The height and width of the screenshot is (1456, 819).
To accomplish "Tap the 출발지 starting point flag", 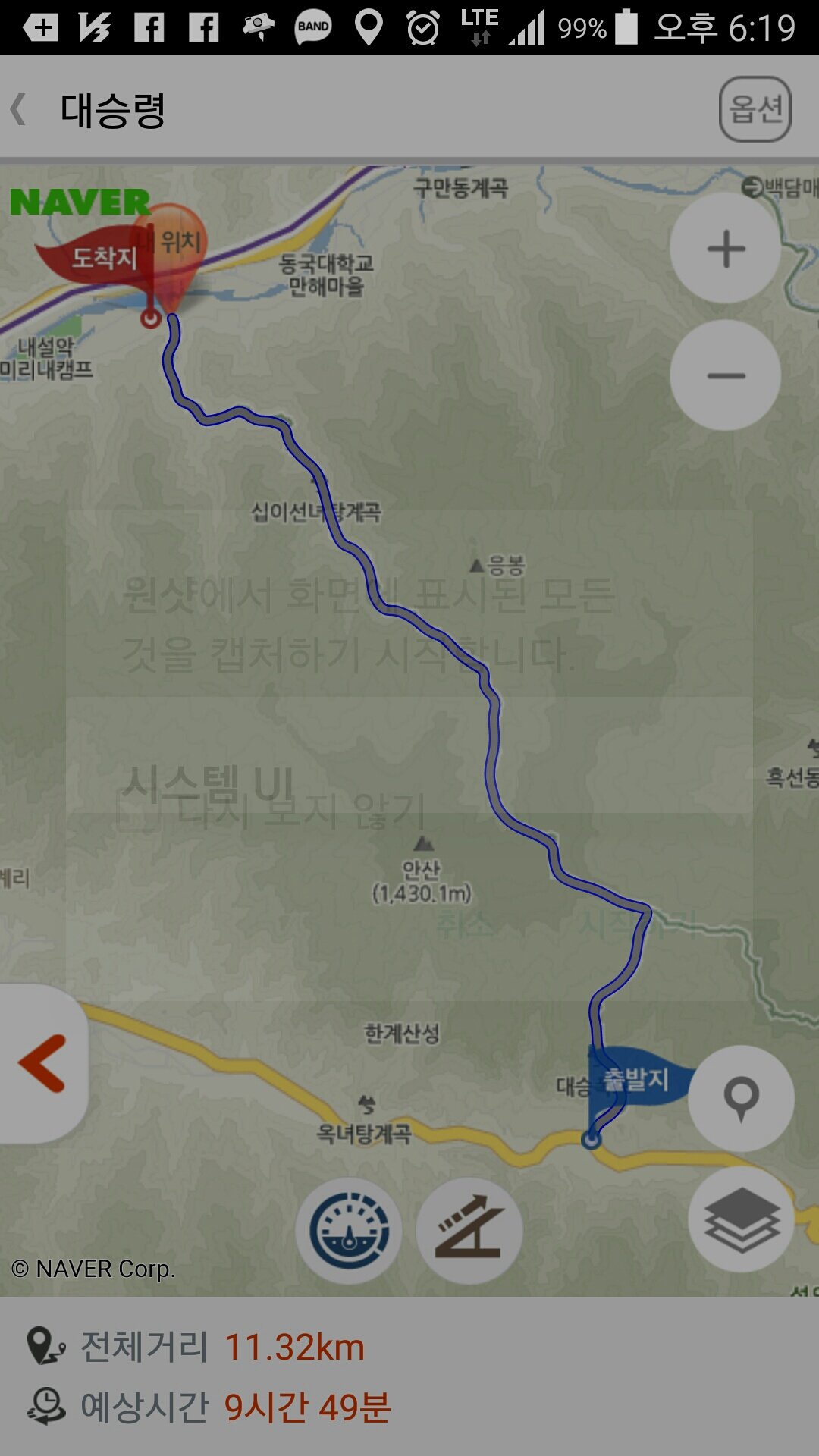I will click(637, 1079).
